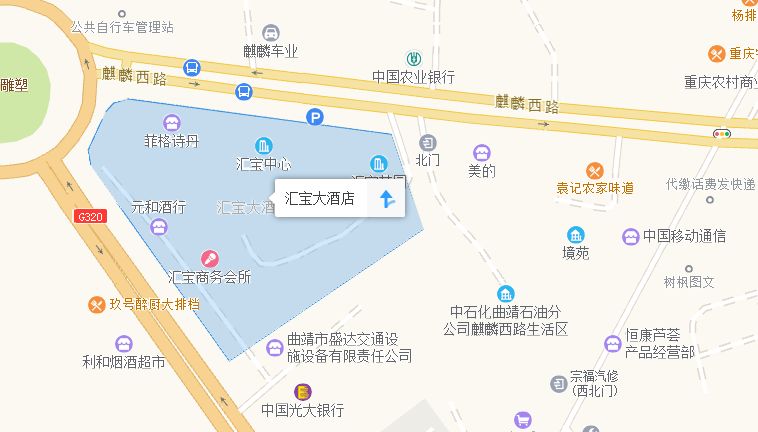The width and height of the screenshot is (758, 432).
Task: Tap the 利和烟酒超市 shop marker
Action: coord(124,345)
